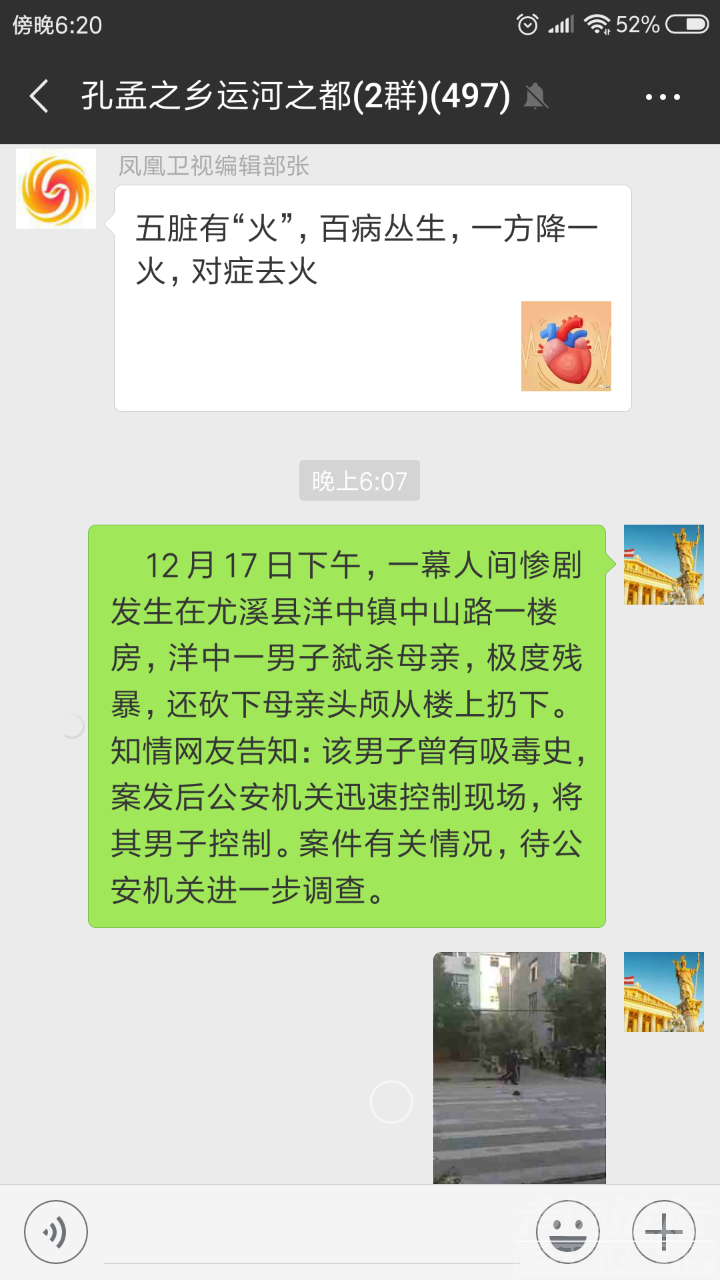Open the shared article 五脏有"火"
The height and width of the screenshot is (1280, 720).
pyautogui.click(x=372, y=298)
